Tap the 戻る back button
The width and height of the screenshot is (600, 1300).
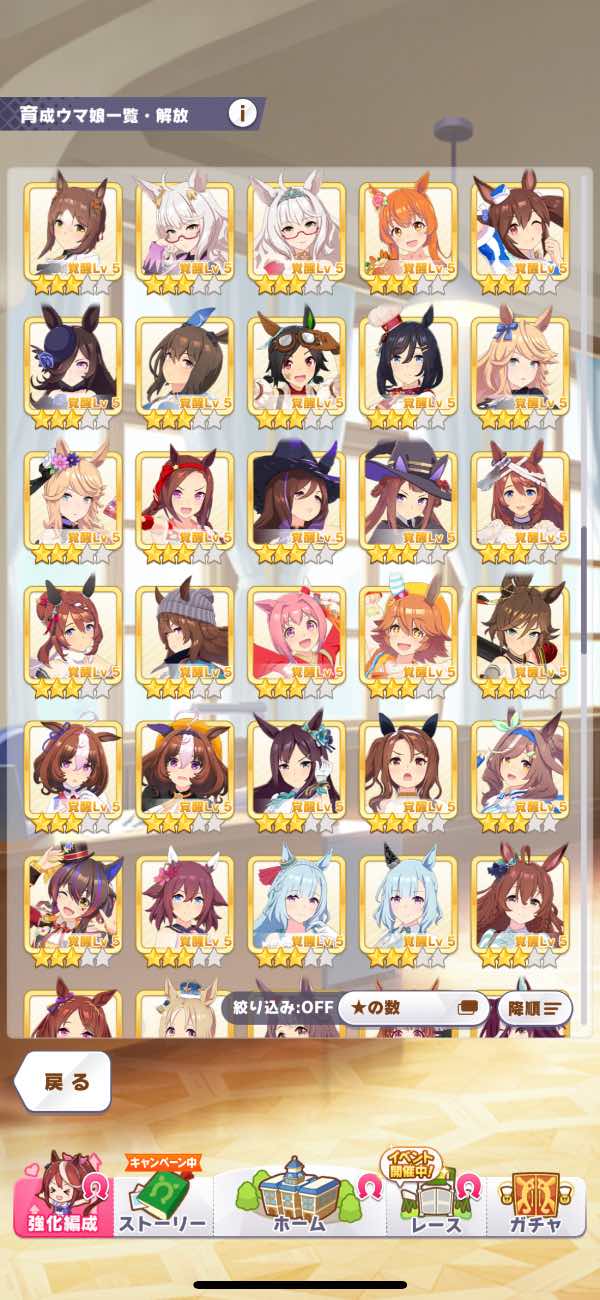(65, 1081)
